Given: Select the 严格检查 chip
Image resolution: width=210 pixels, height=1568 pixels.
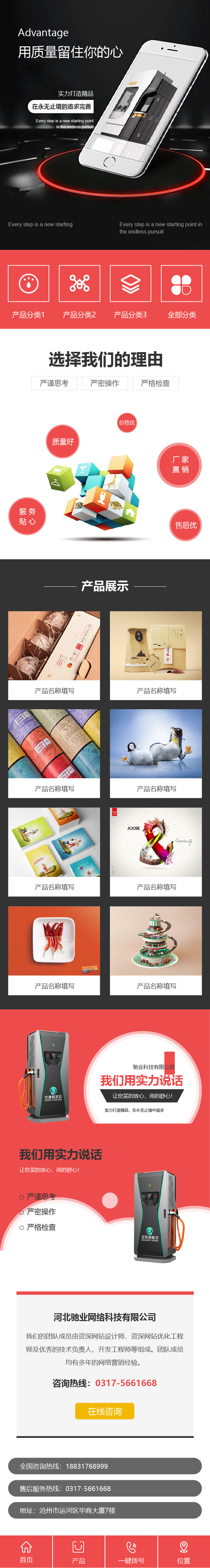Looking at the screenshot, I should pyautogui.click(x=156, y=383).
